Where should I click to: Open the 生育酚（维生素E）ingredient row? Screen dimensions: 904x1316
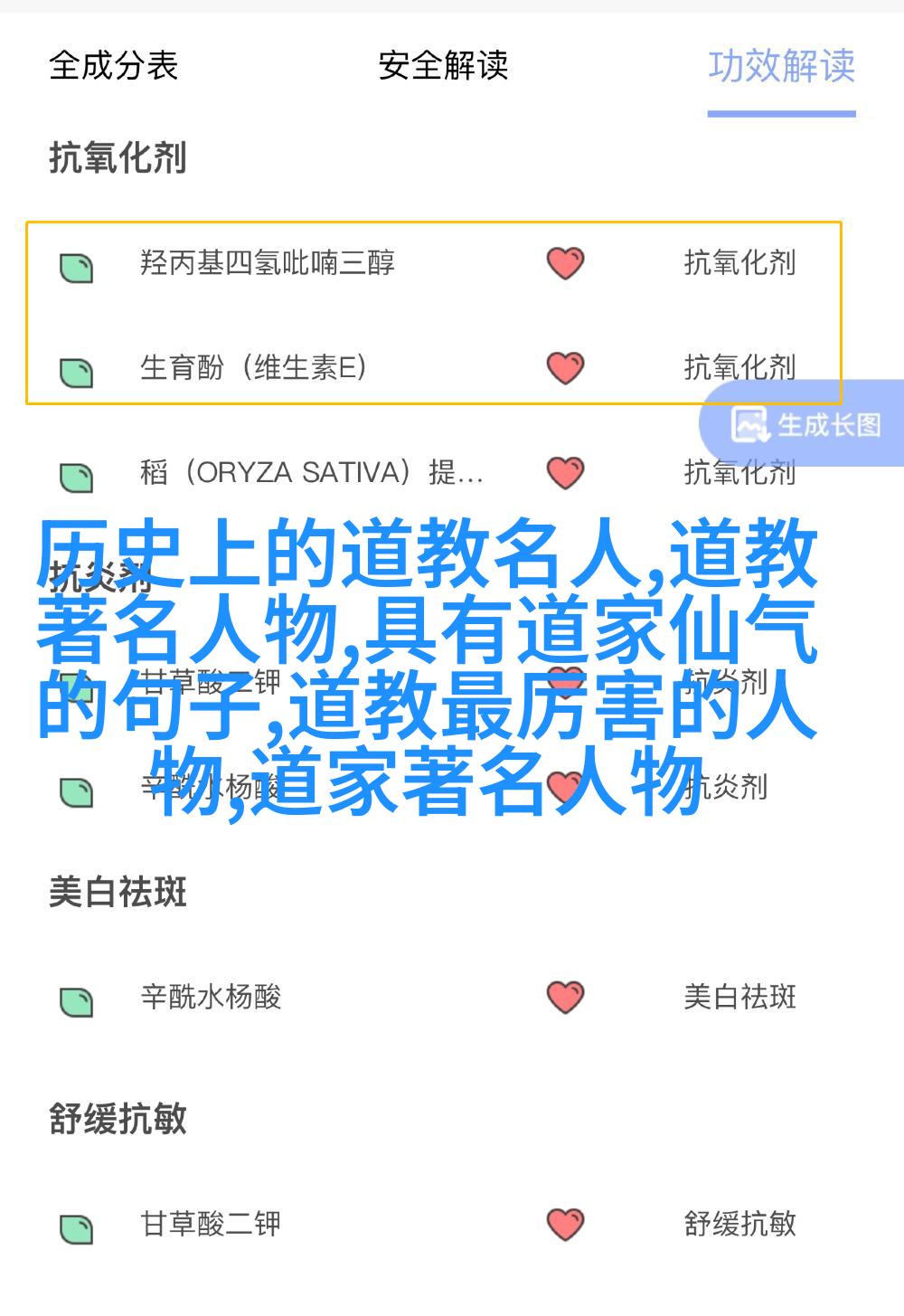[253, 368]
